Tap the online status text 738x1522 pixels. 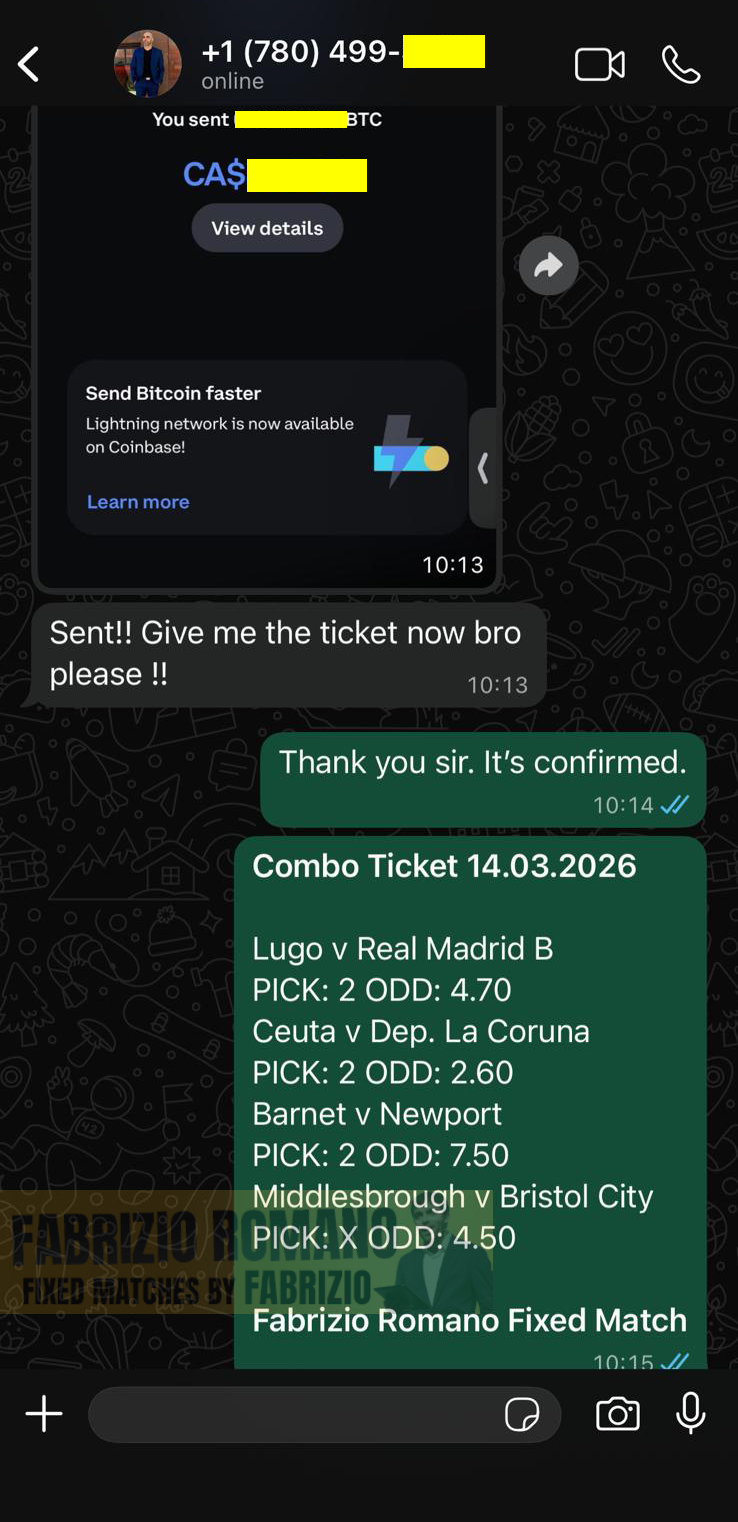click(x=232, y=81)
